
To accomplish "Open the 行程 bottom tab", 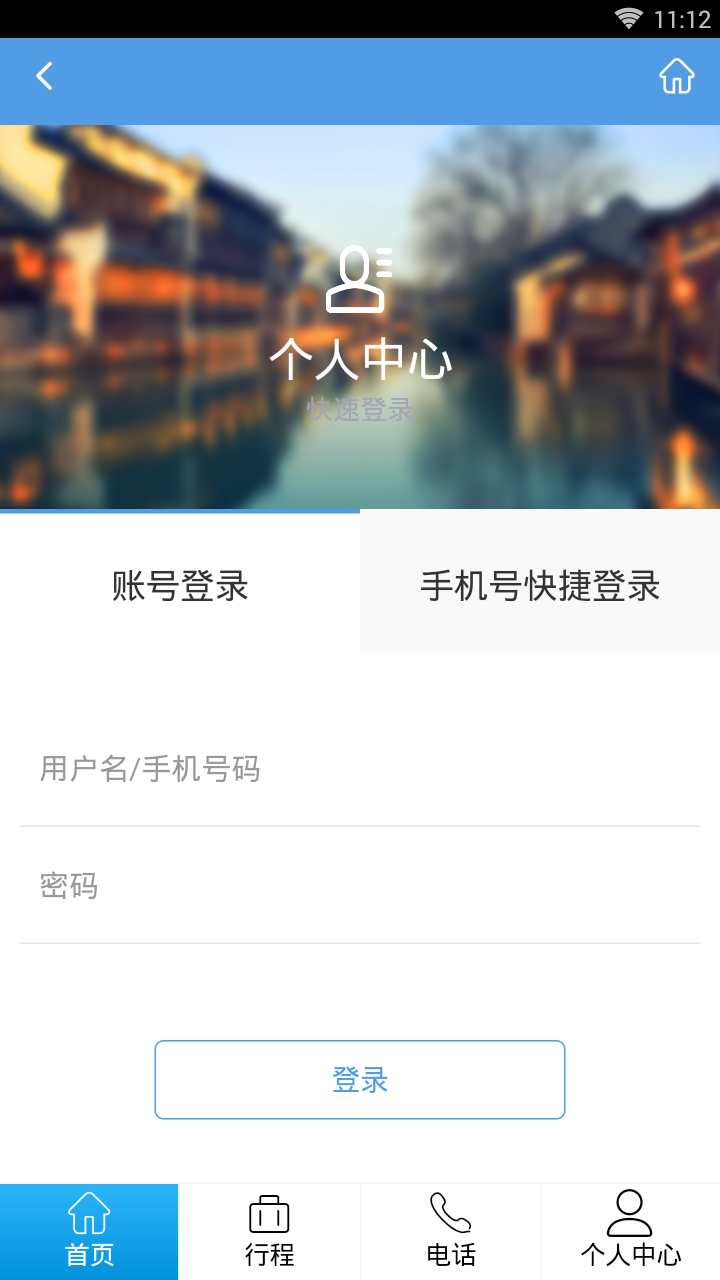I will 270,1232.
